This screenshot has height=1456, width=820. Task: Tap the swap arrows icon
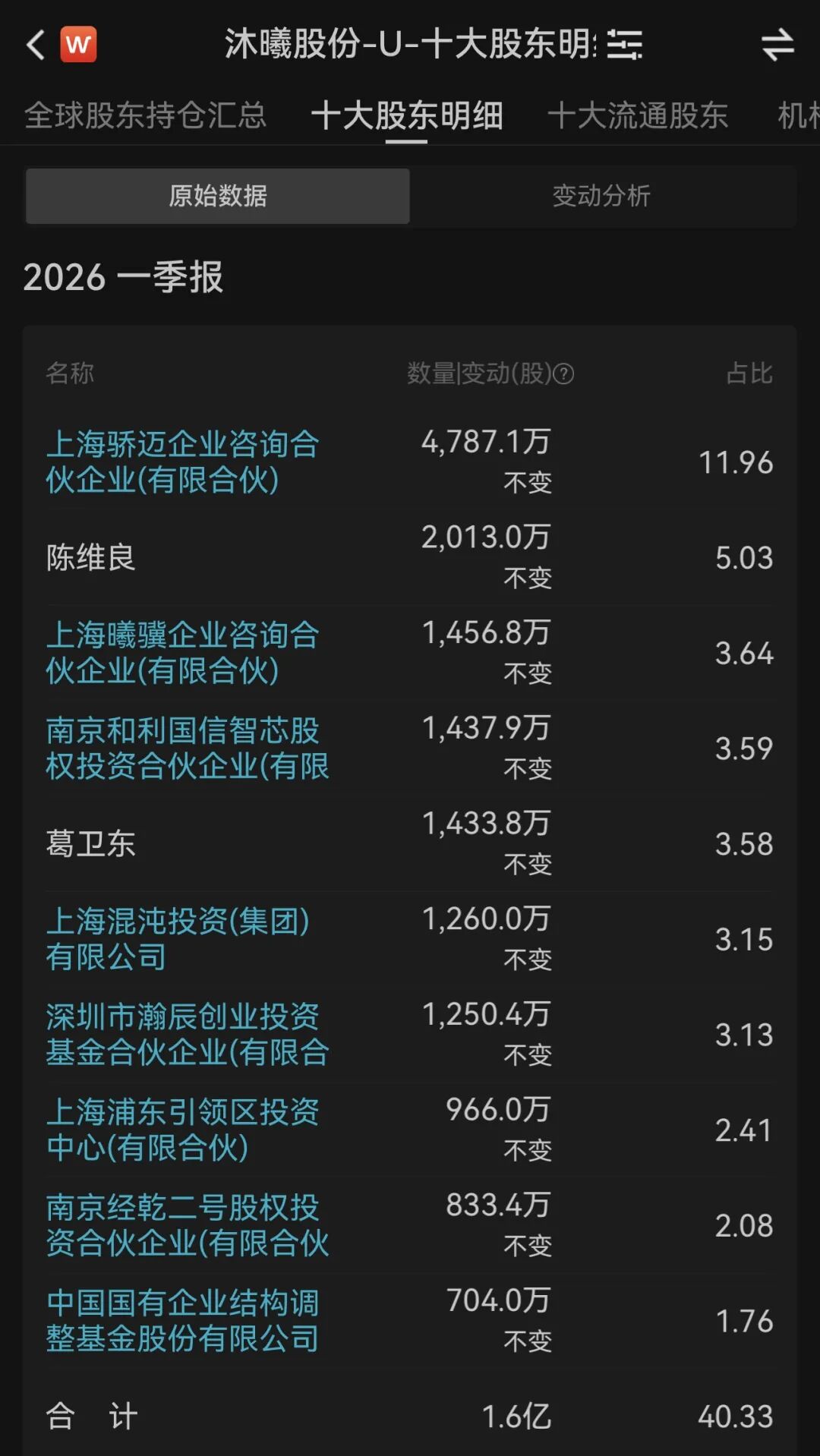pyautogui.click(x=777, y=45)
